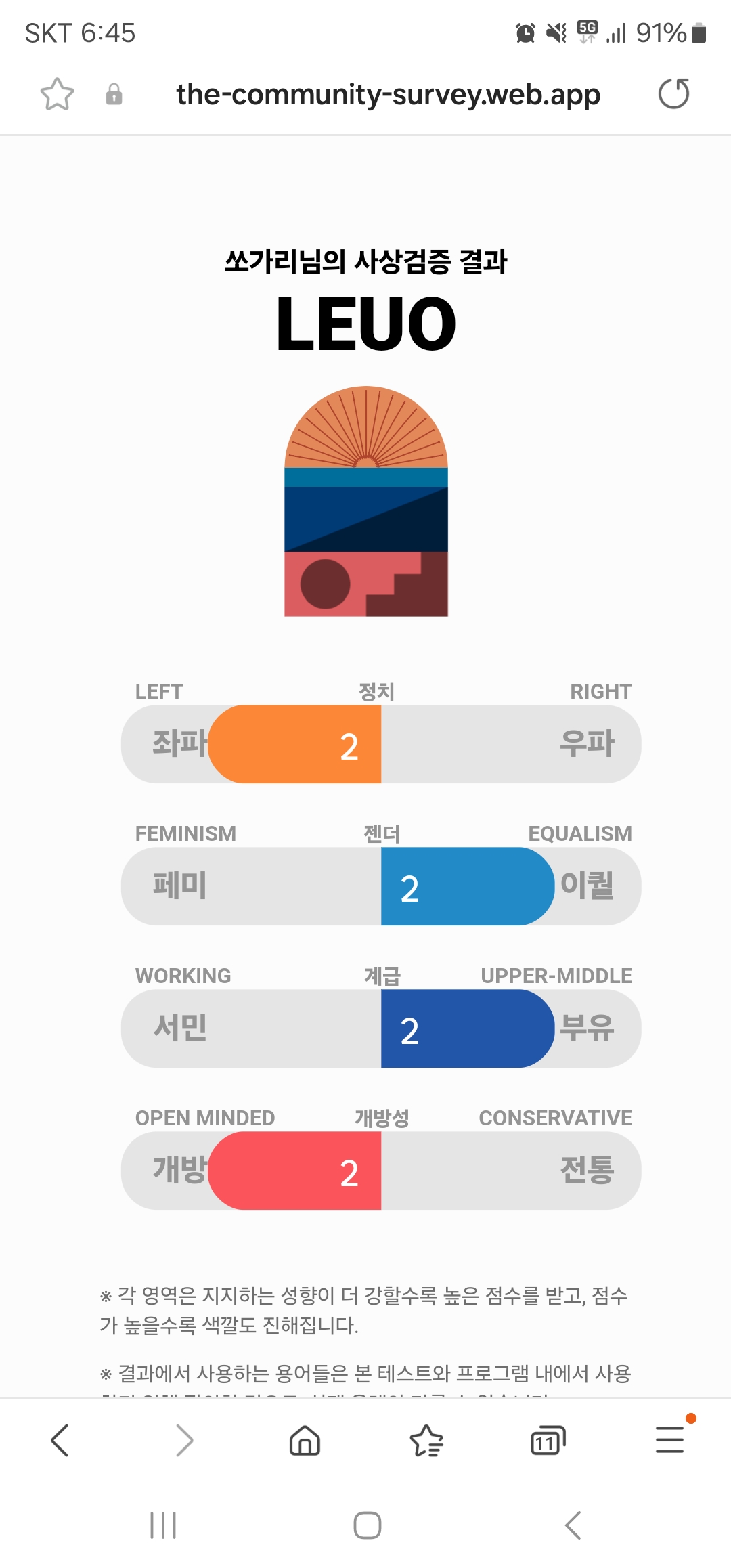
Task: Tap the URL address bar
Action: 388,94
